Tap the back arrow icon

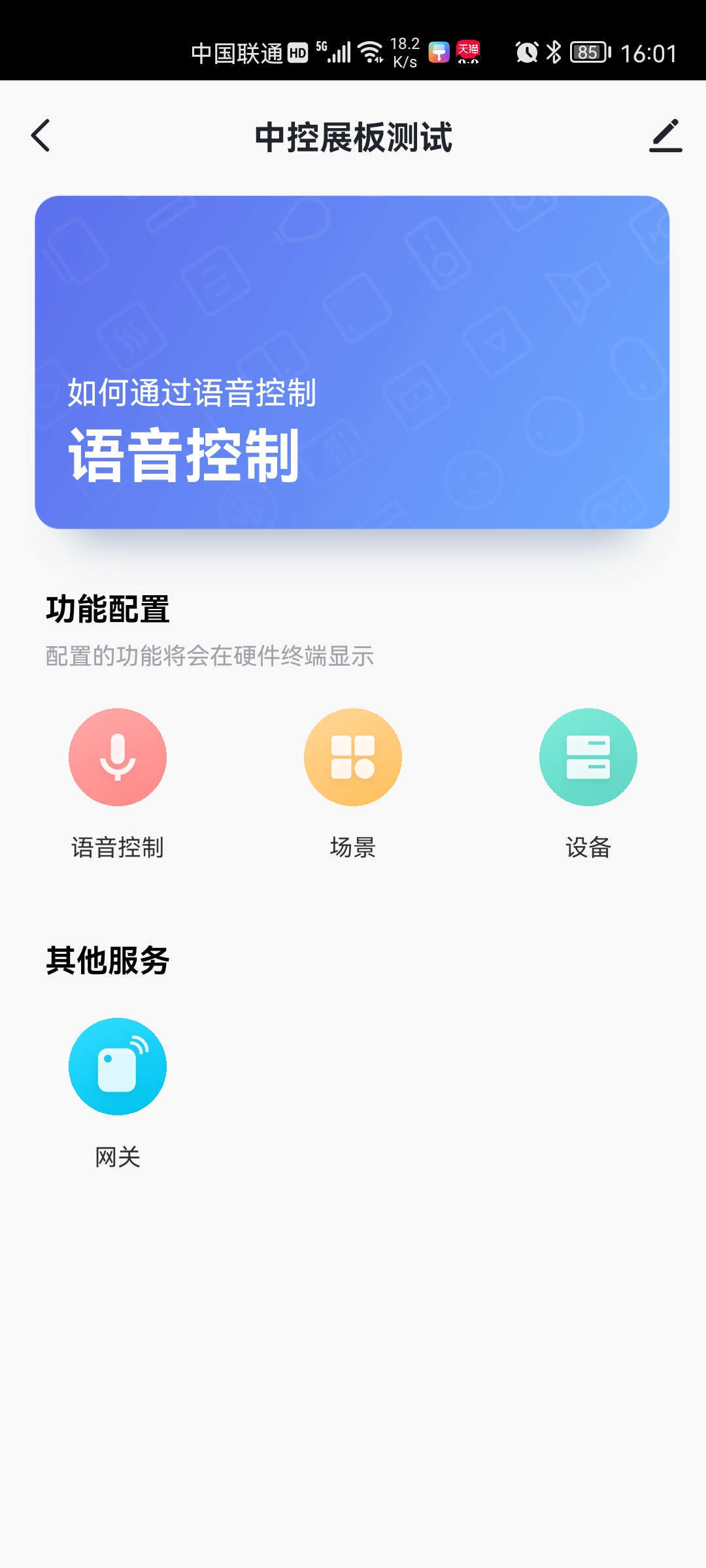tap(39, 137)
